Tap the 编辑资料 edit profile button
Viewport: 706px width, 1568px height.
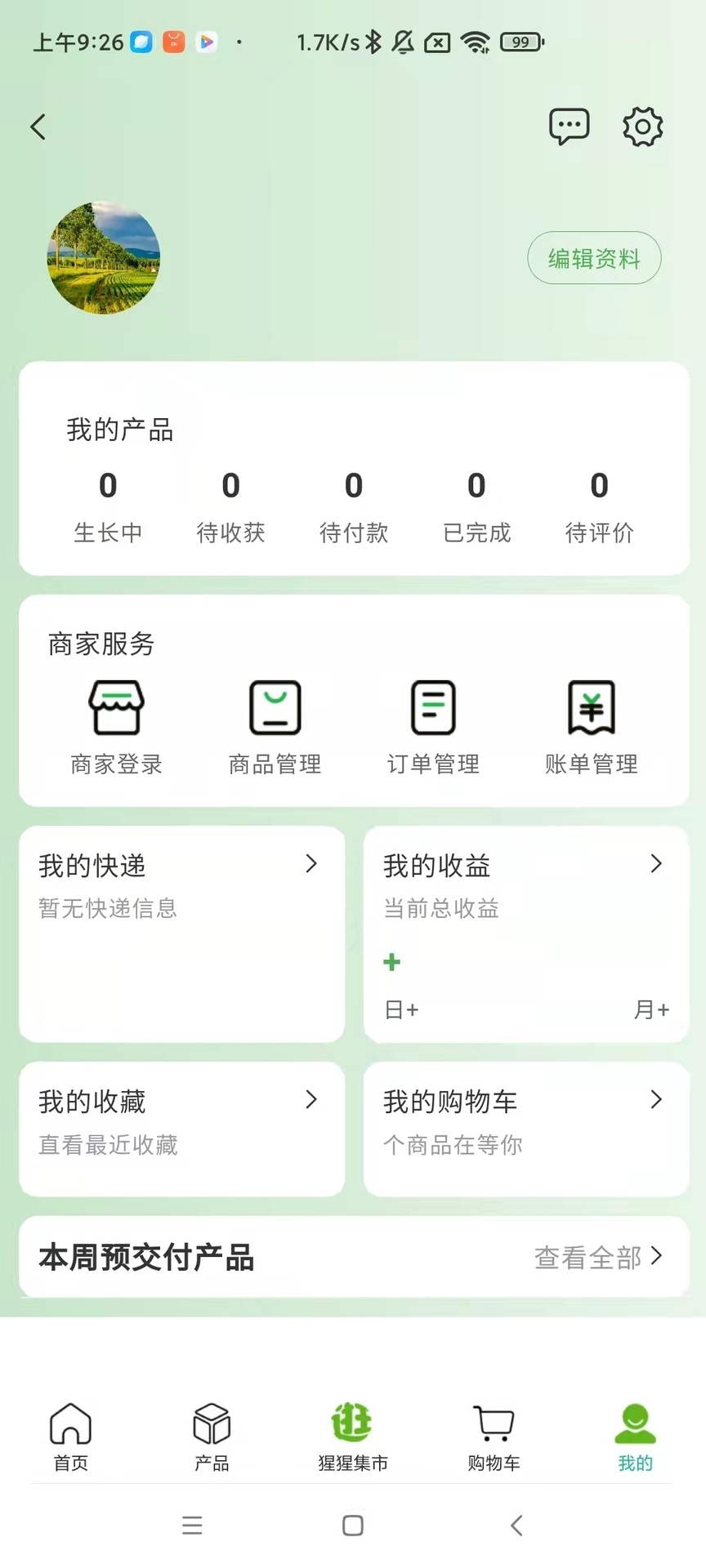(x=594, y=257)
